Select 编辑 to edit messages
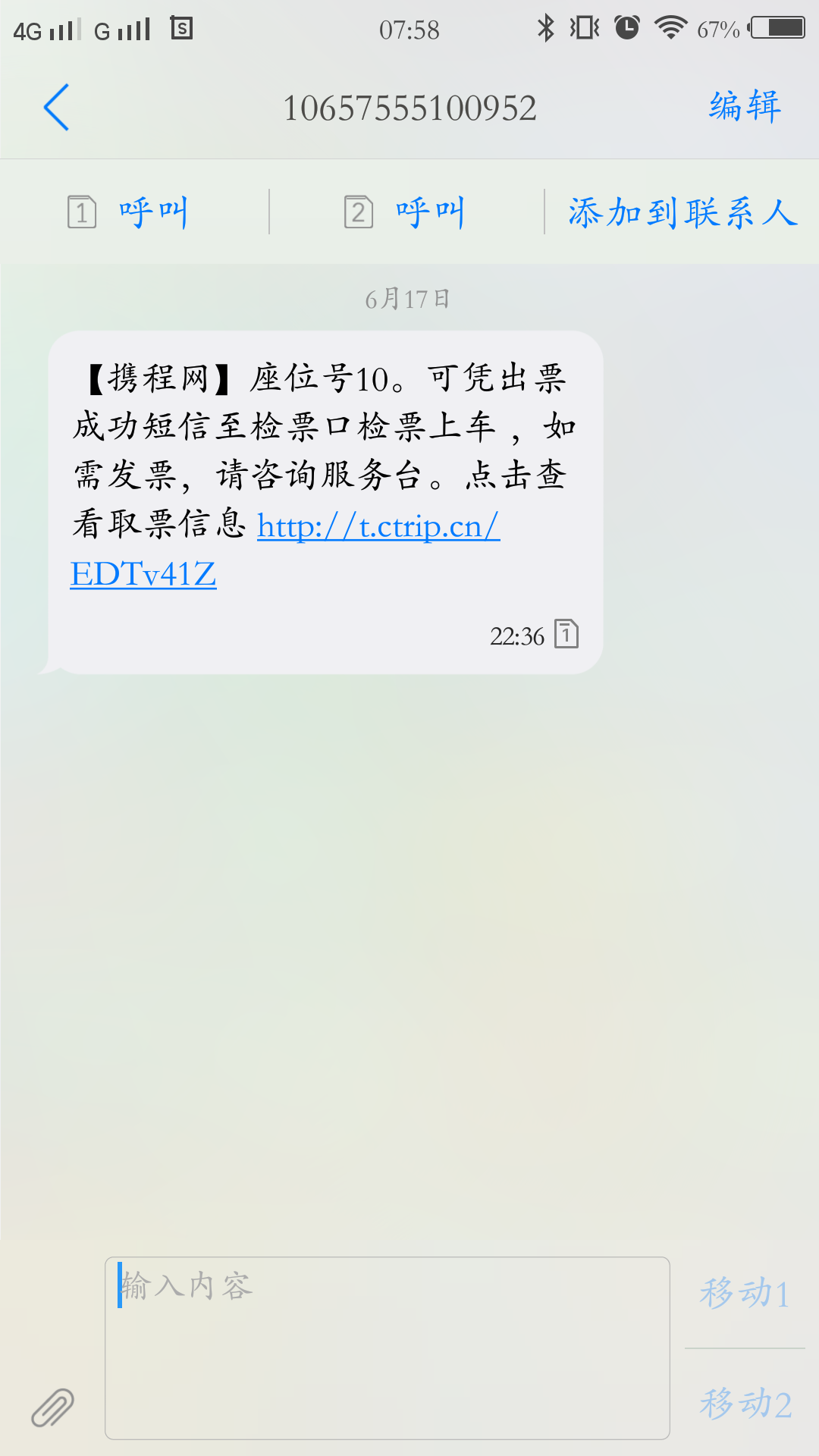819x1456 pixels. 742,108
